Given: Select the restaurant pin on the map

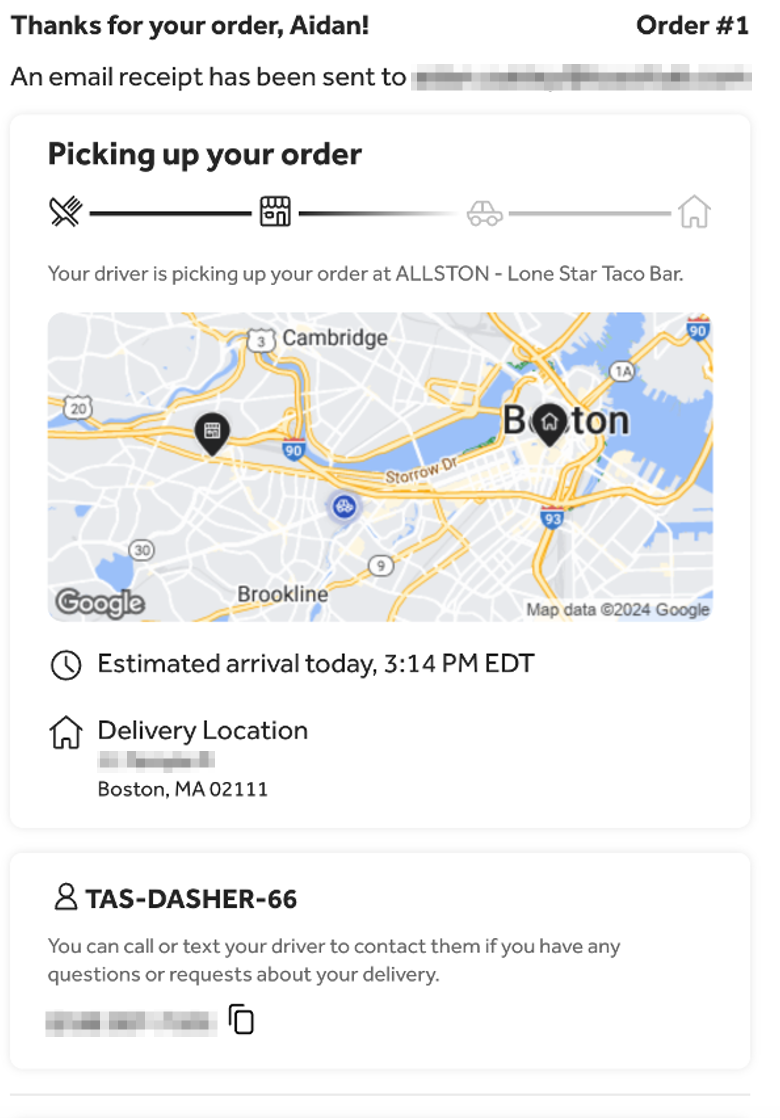Looking at the screenshot, I should (x=213, y=430).
